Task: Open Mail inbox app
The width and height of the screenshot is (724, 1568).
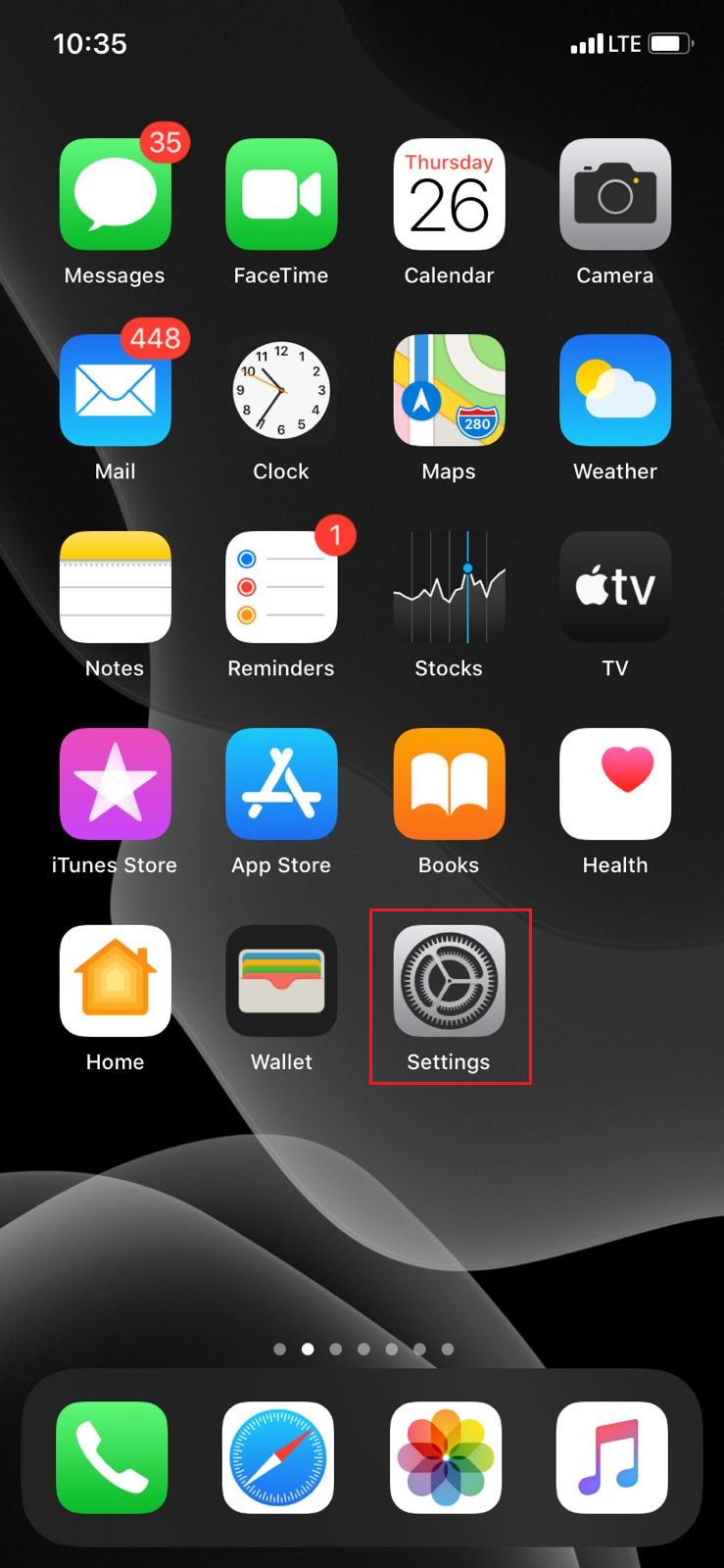Action: (115, 390)
